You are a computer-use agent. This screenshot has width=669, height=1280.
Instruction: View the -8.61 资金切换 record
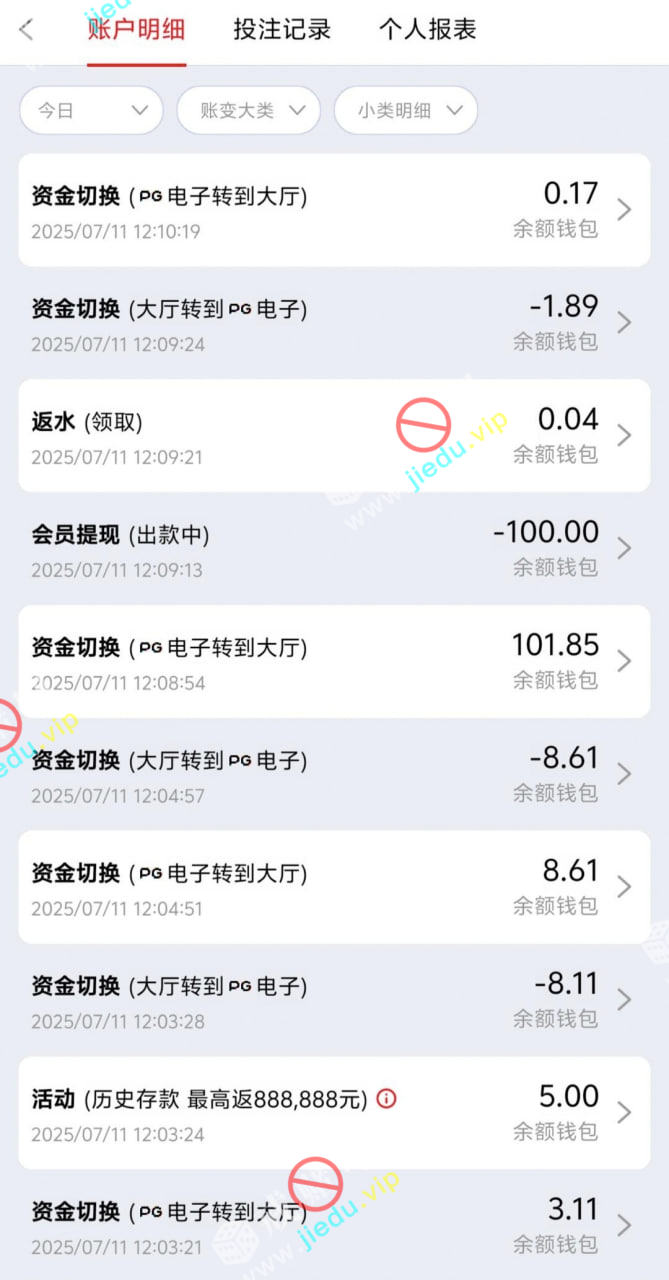pos(334,775)
